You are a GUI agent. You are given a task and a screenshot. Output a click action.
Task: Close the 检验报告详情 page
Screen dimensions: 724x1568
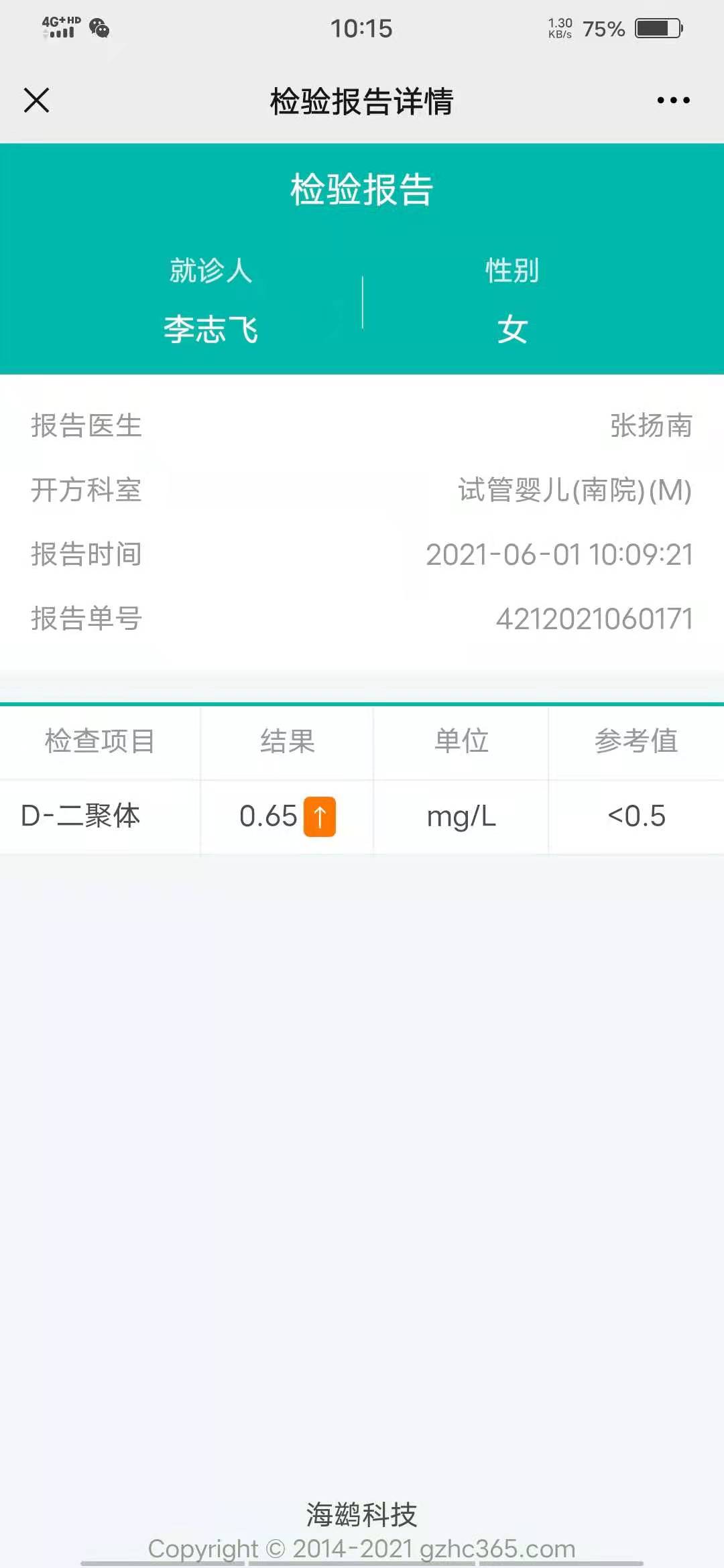point(36,101)
